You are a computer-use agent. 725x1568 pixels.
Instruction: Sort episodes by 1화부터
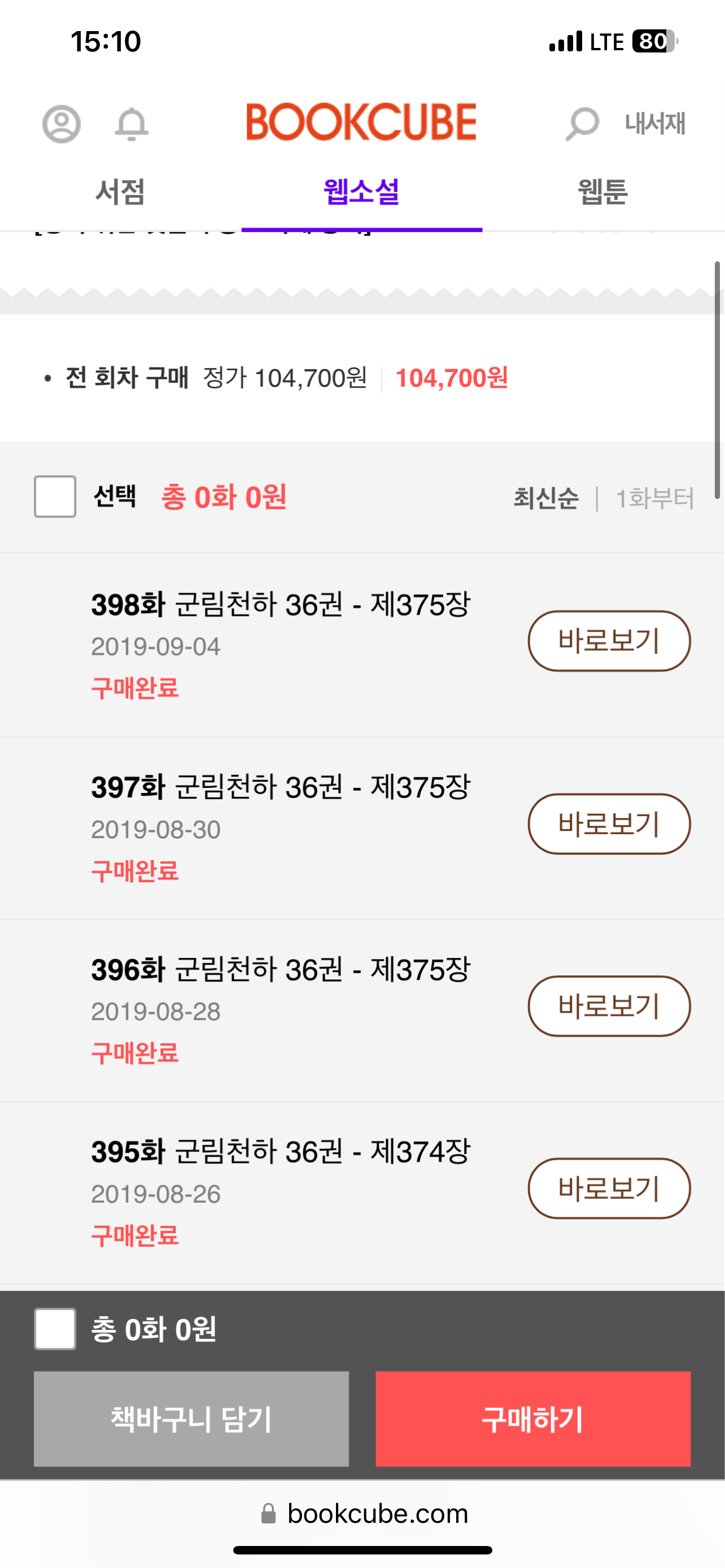655,498
